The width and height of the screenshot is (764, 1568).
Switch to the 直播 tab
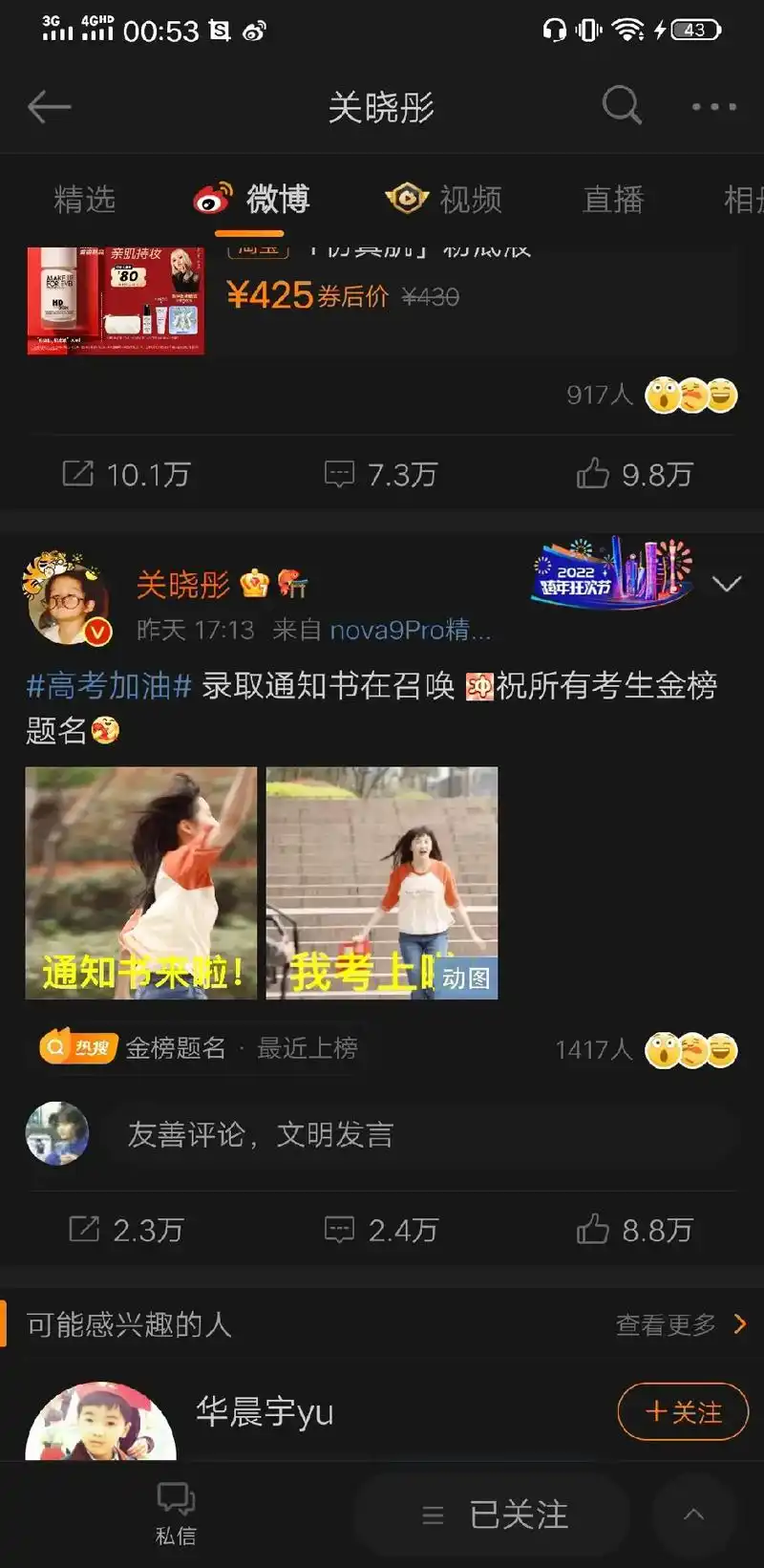tap(613, 201)
